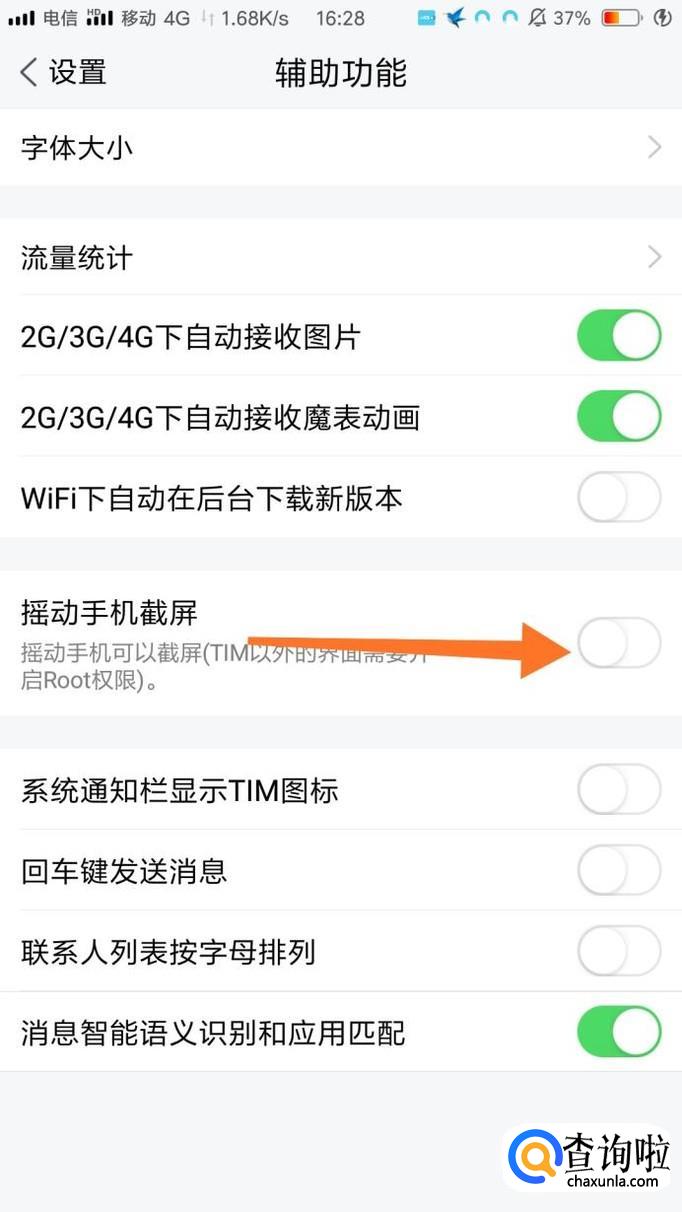Toggle 回车键发送消息 on
Image resolution: width=682 pixels, height=1212 pixels.
click(619, 870)
